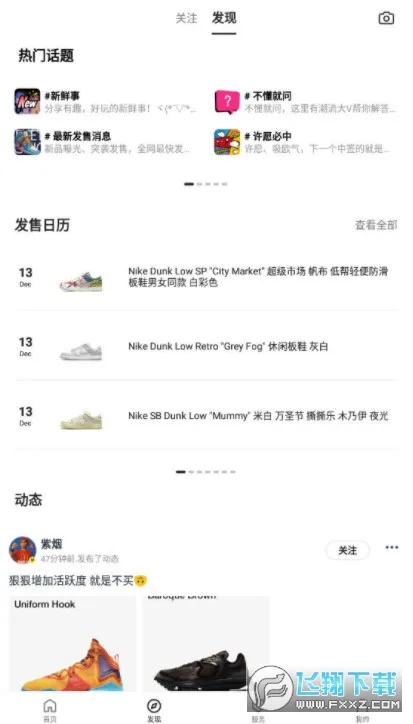Switch to the 关注 tab
Screen dimensions: 413x724
[186, 18]
